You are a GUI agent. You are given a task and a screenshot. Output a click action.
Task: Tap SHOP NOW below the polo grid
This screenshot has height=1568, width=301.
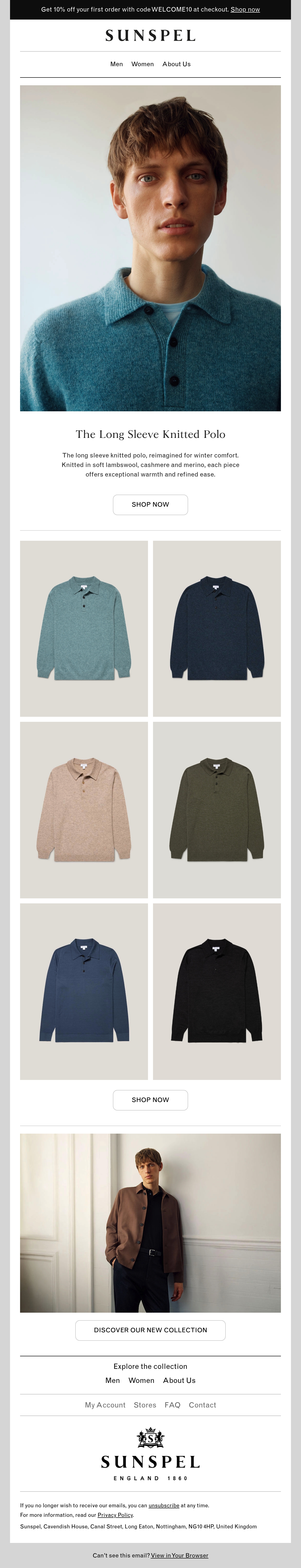click(150, 1100)
